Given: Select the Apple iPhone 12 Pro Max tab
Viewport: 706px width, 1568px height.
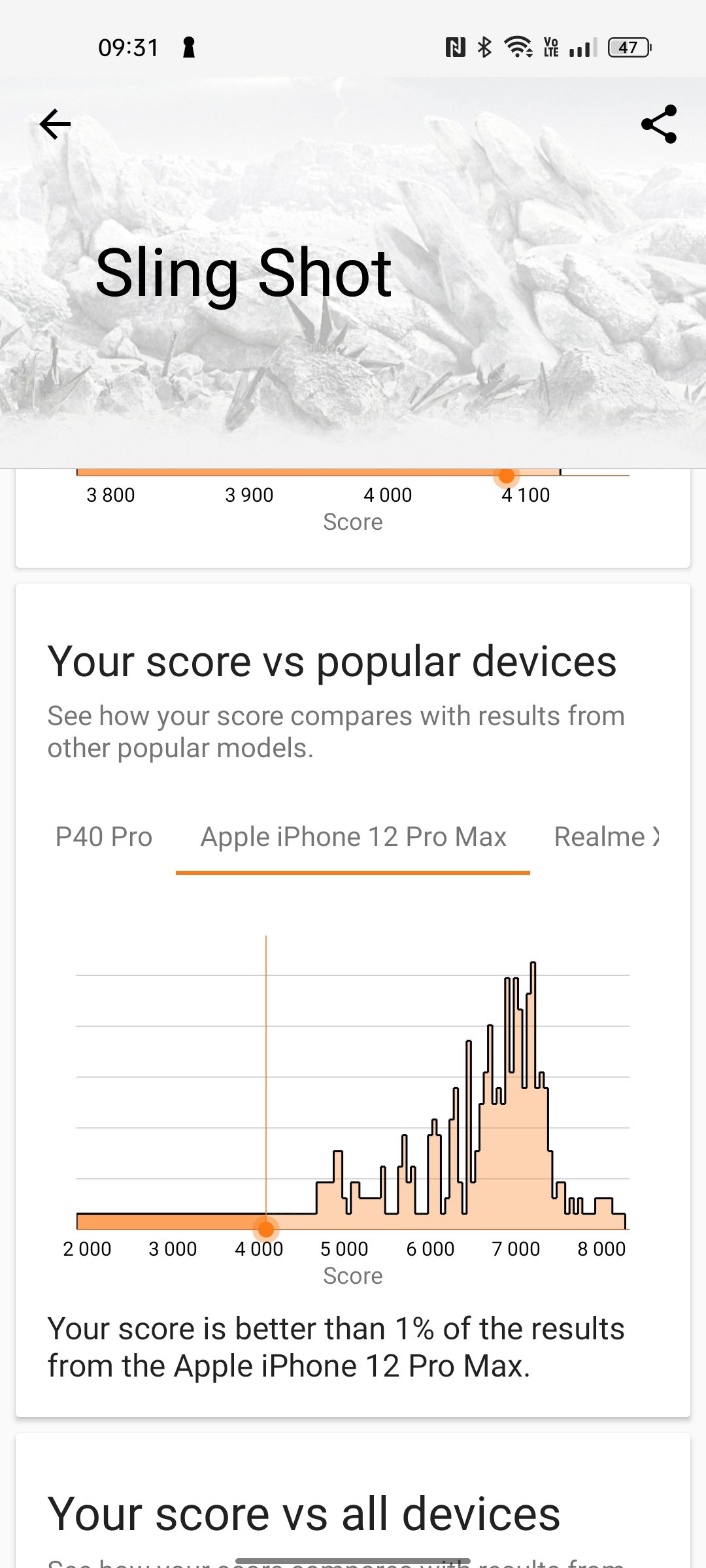Looking at the screenshot, I should coord(353,837).
